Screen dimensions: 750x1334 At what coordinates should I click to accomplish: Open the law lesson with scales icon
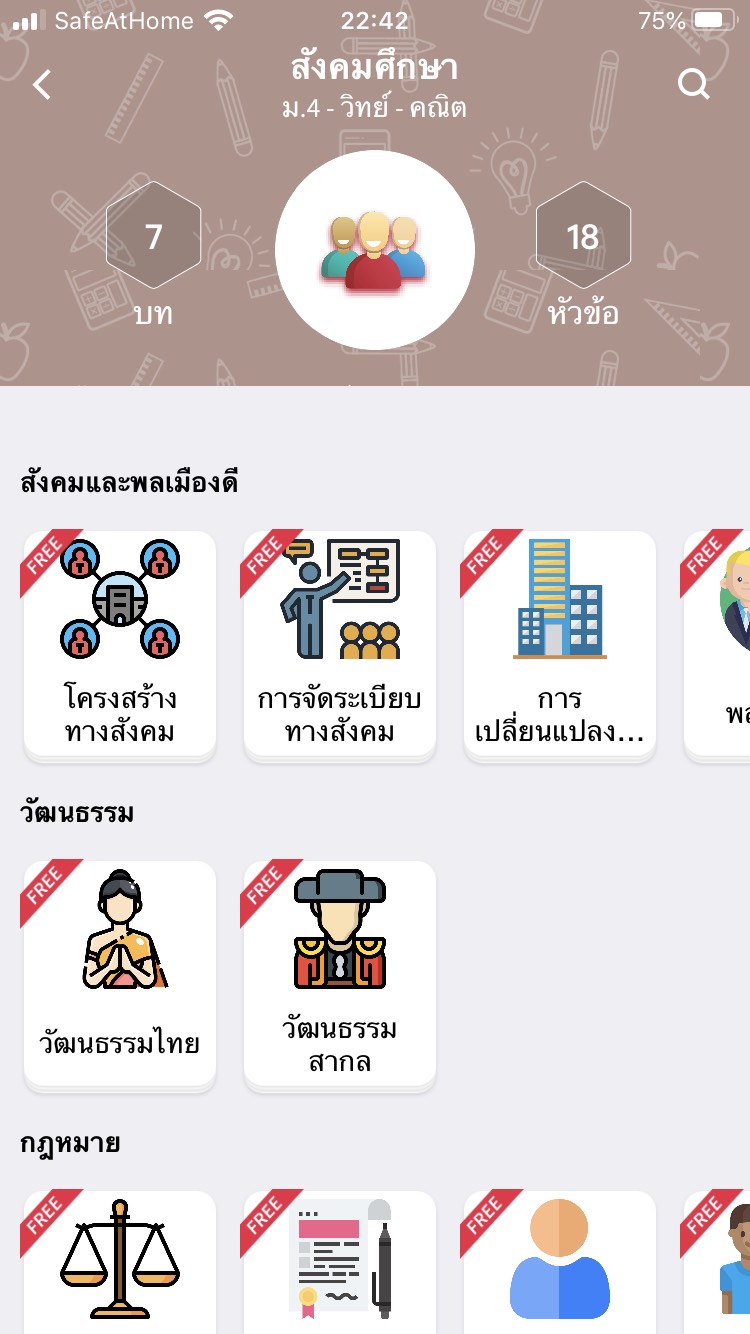tap(118, 1270)
